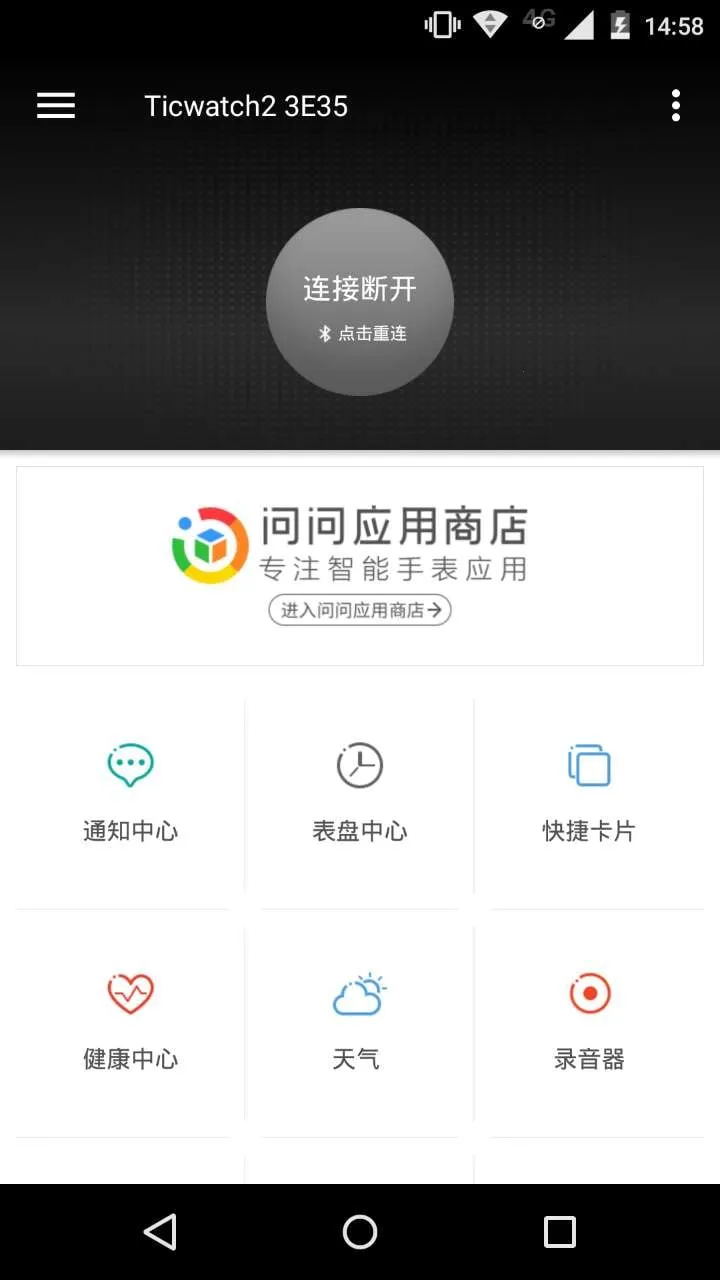Open the 快捷卡片 quick cards icon
The image size is (720, 1280).
click(x=590, y=765)
